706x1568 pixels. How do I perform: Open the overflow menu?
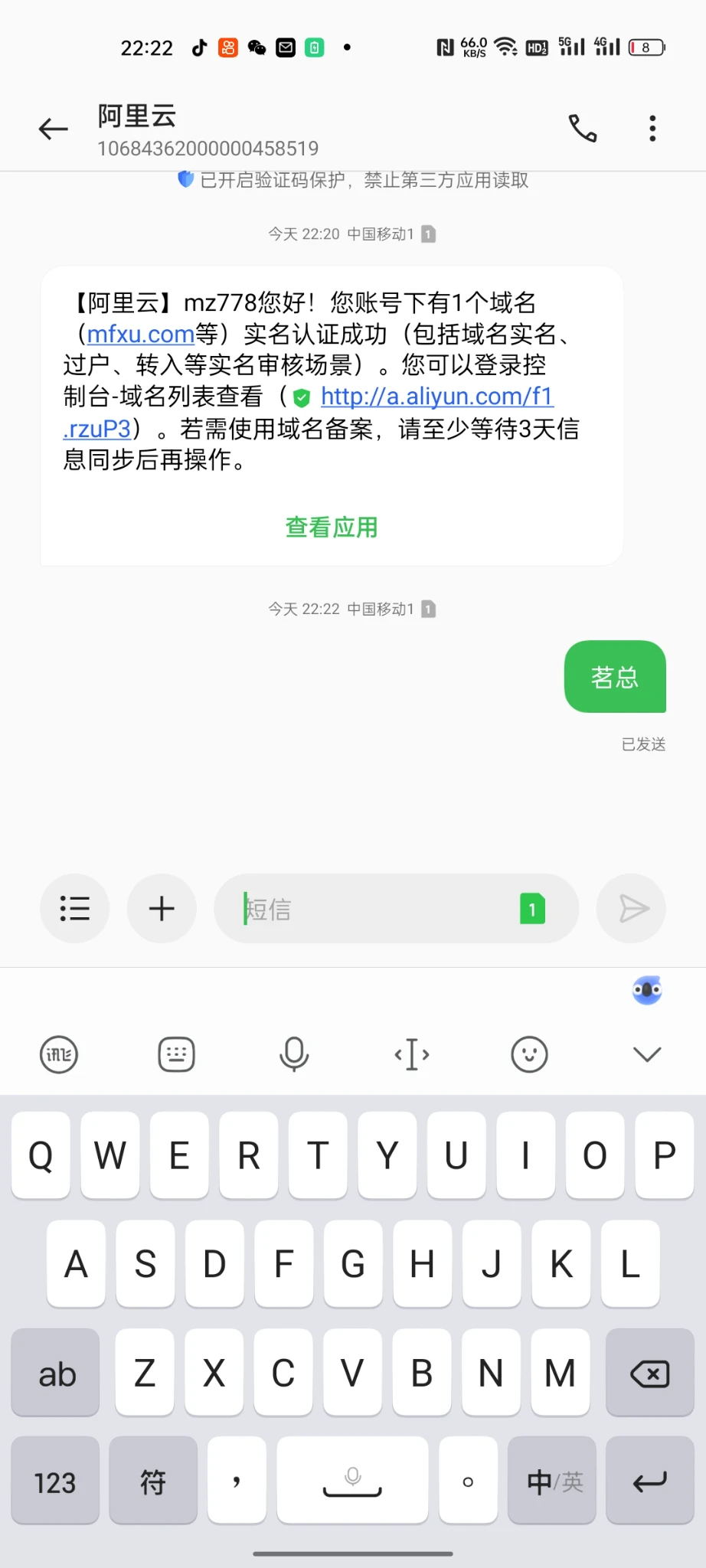point(652,129)
